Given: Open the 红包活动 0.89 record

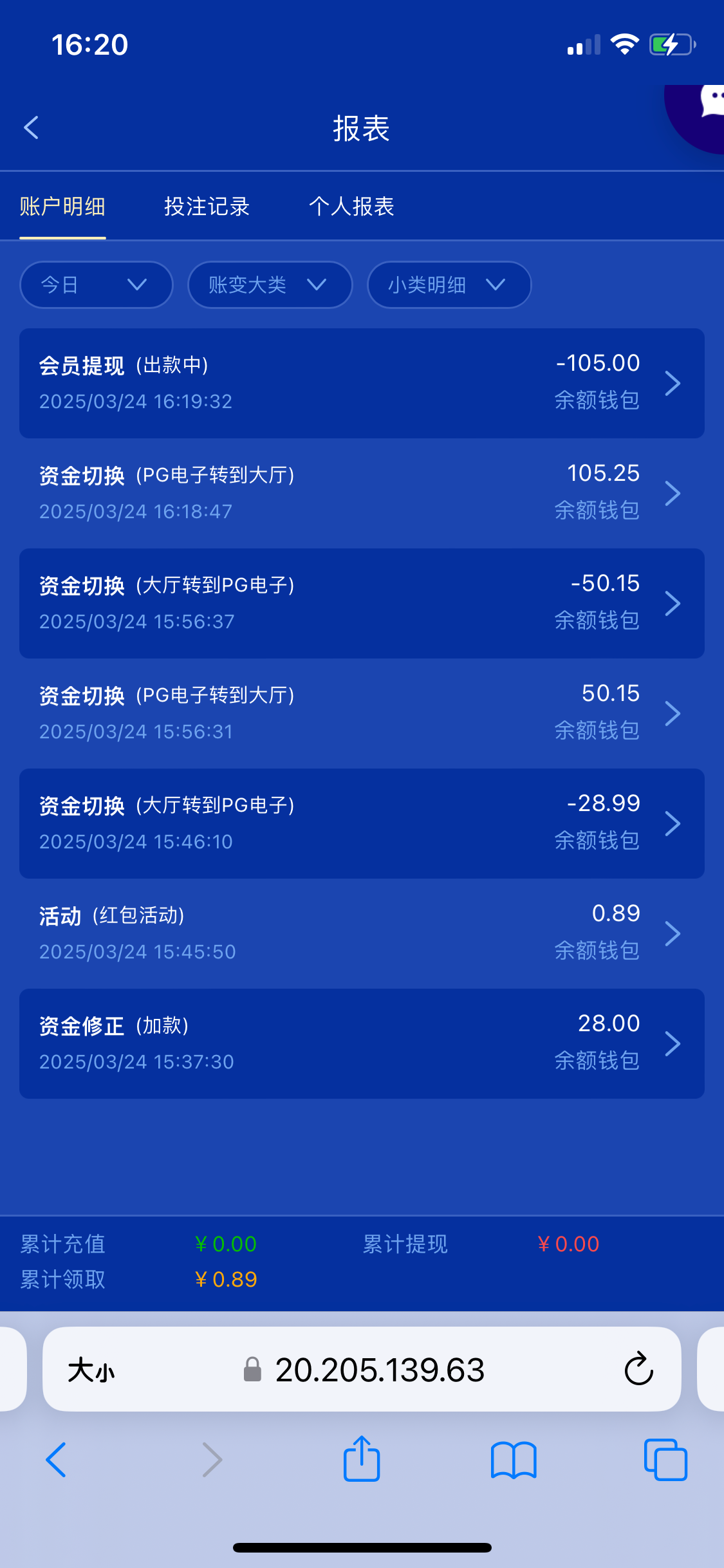Looking at the screenshot, I should tap(362, 933).
